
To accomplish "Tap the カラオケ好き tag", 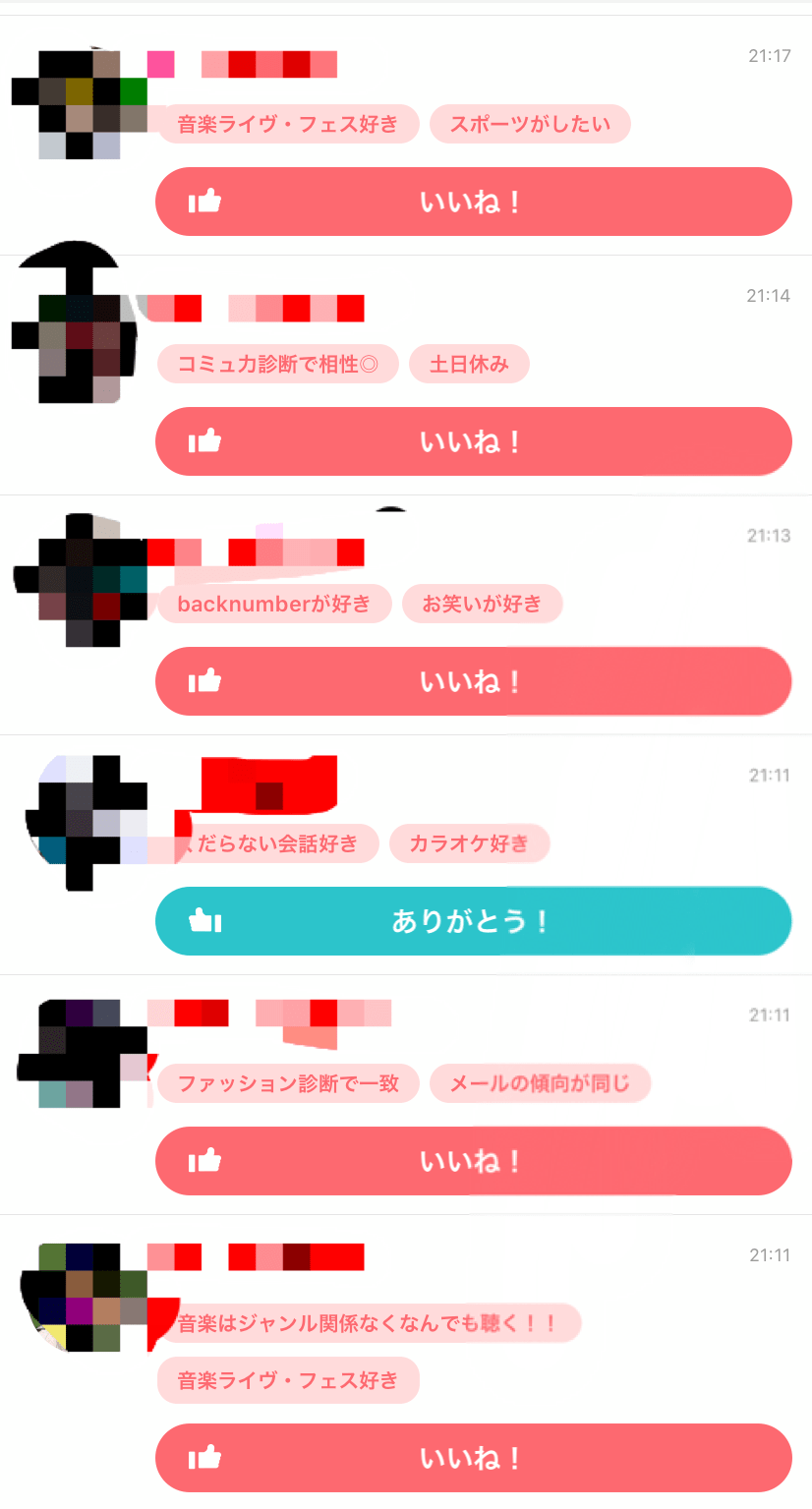I will point(469,843).
